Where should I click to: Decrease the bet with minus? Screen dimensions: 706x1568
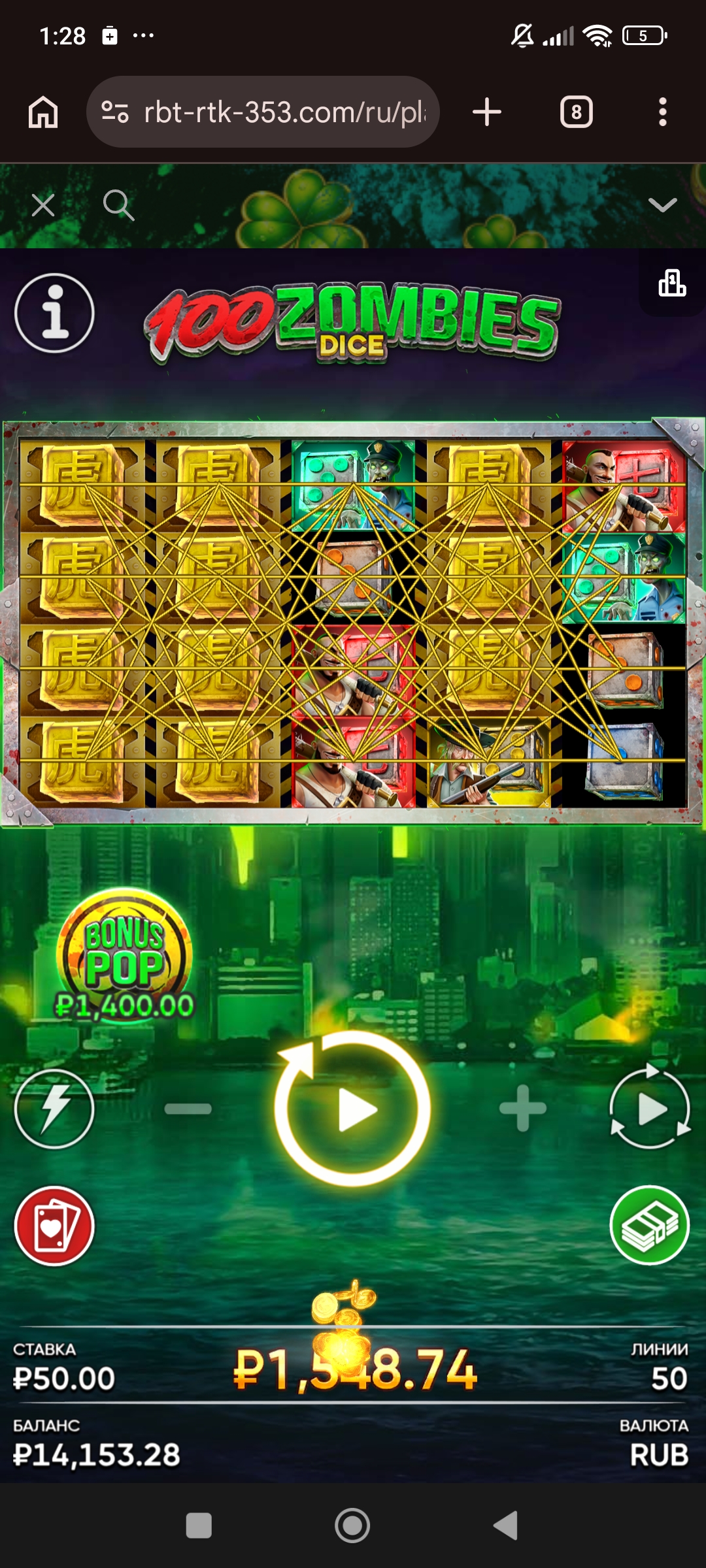tap(188, 1109)
